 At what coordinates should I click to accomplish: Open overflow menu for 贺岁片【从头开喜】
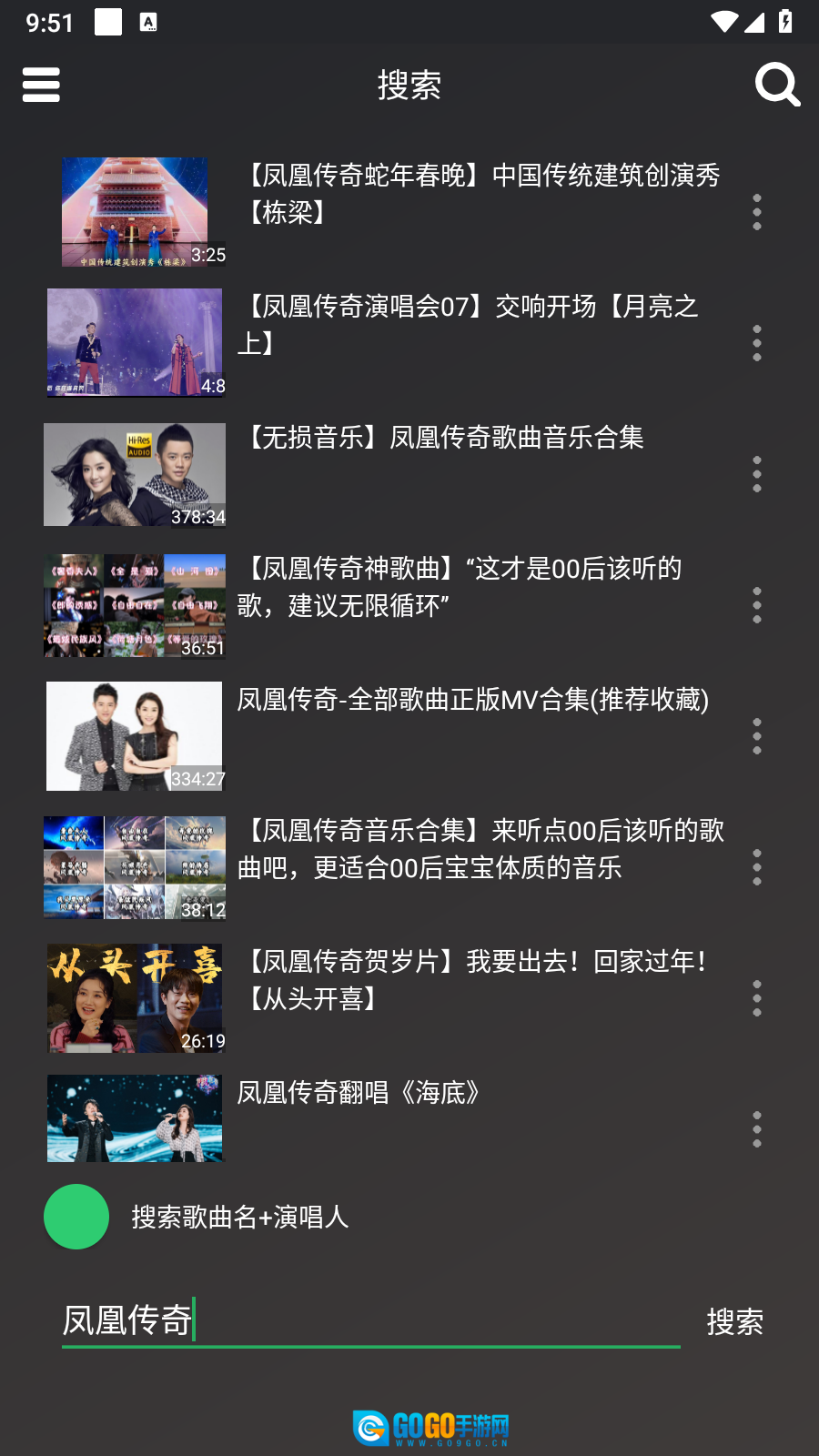pyautogui.click(x=757, y=998)
